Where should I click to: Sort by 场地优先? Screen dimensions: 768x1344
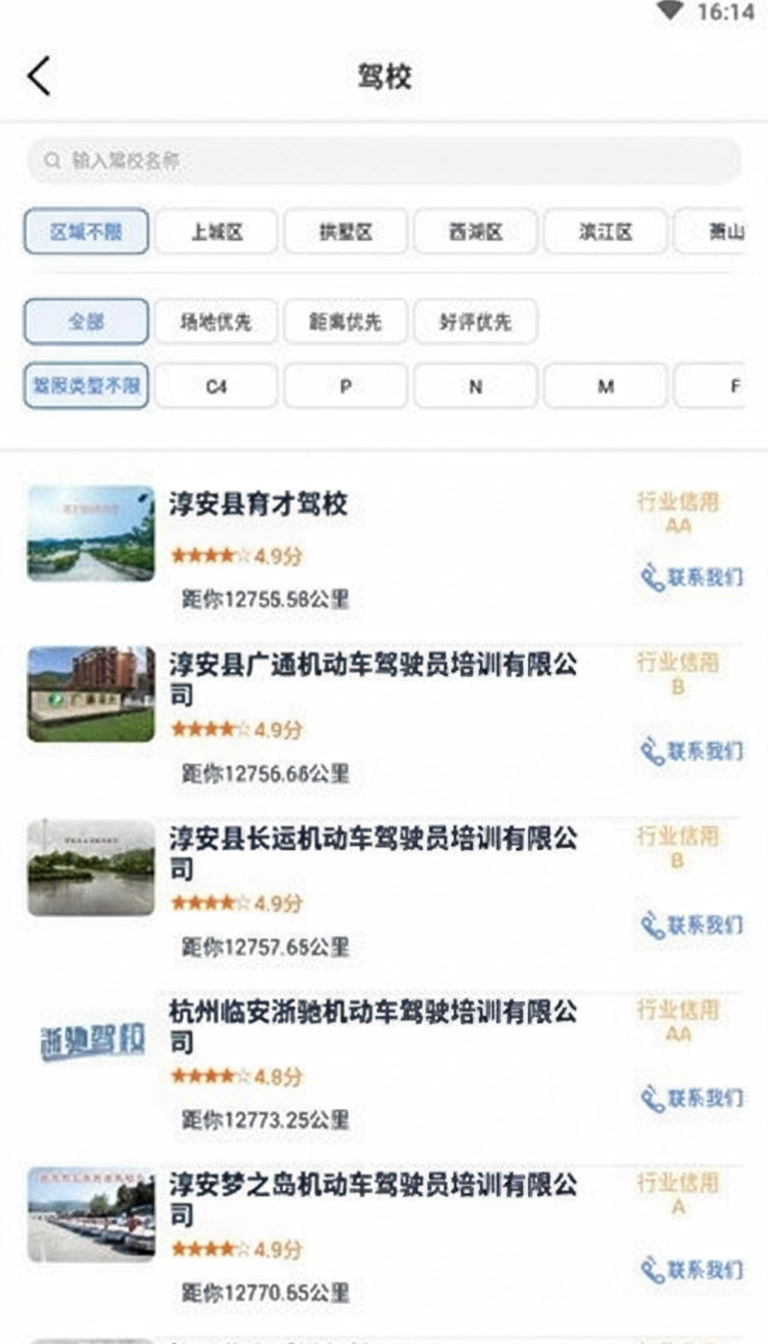[x=216, y=322]
